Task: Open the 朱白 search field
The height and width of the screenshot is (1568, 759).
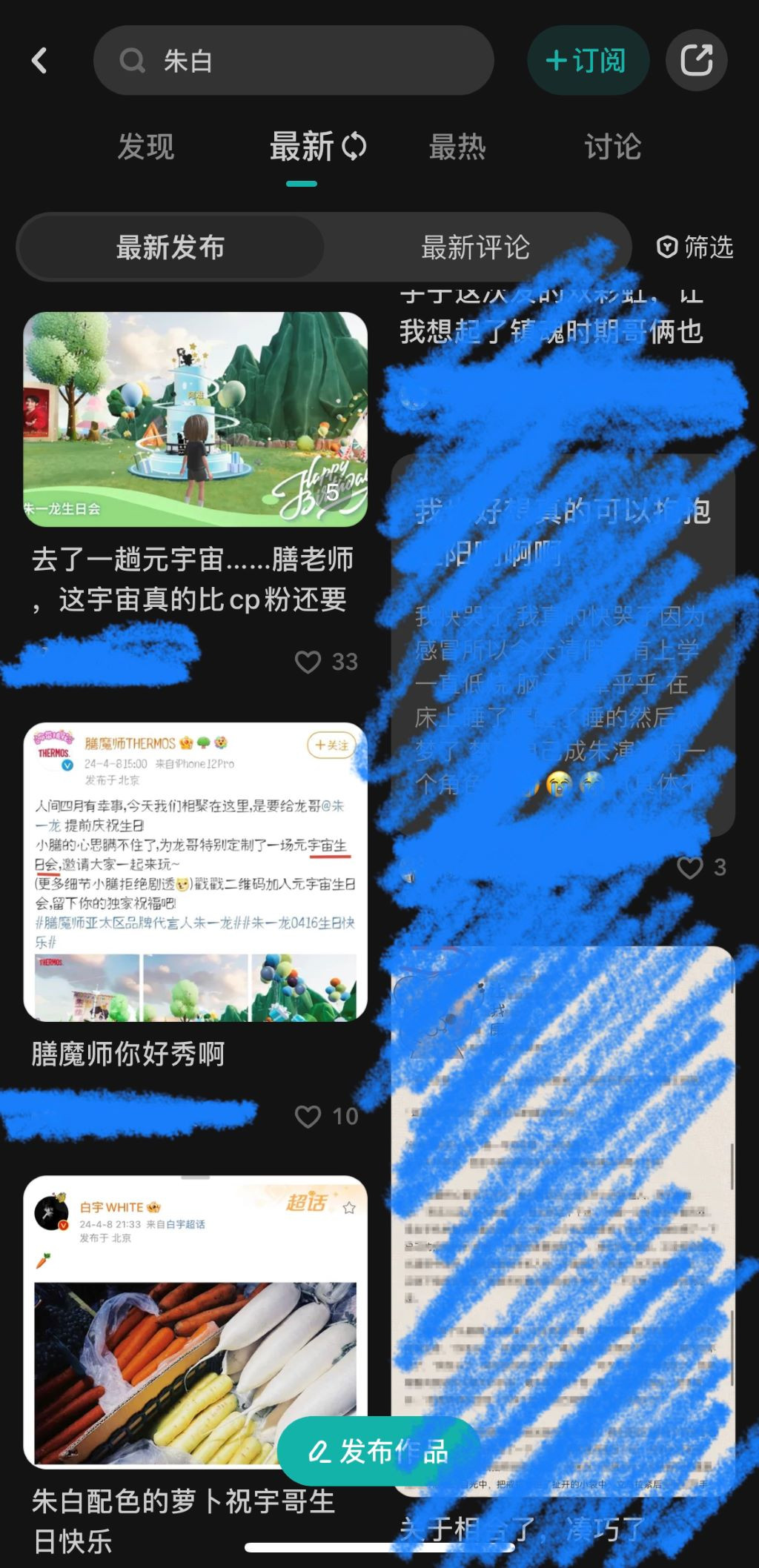Action: tap(294, 61)
